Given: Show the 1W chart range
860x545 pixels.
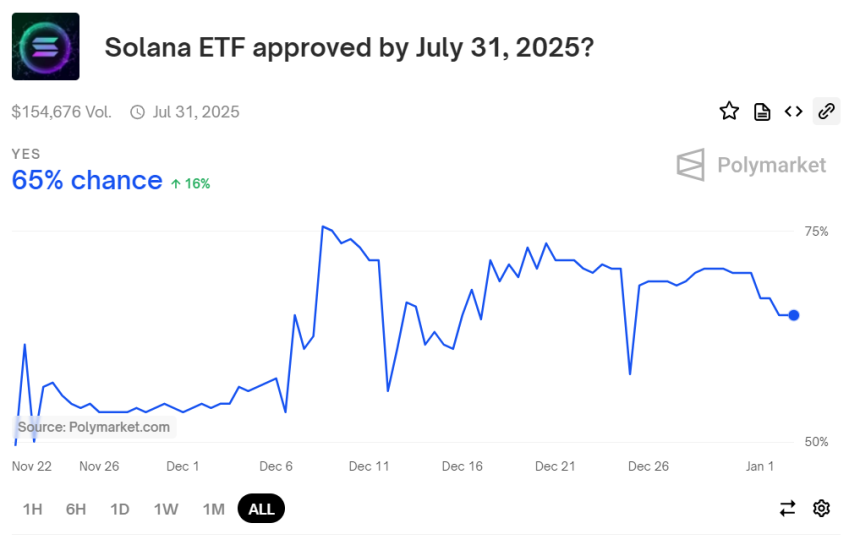Looking at the screenshot, I should pyautogui.click(x=166, y=509).
